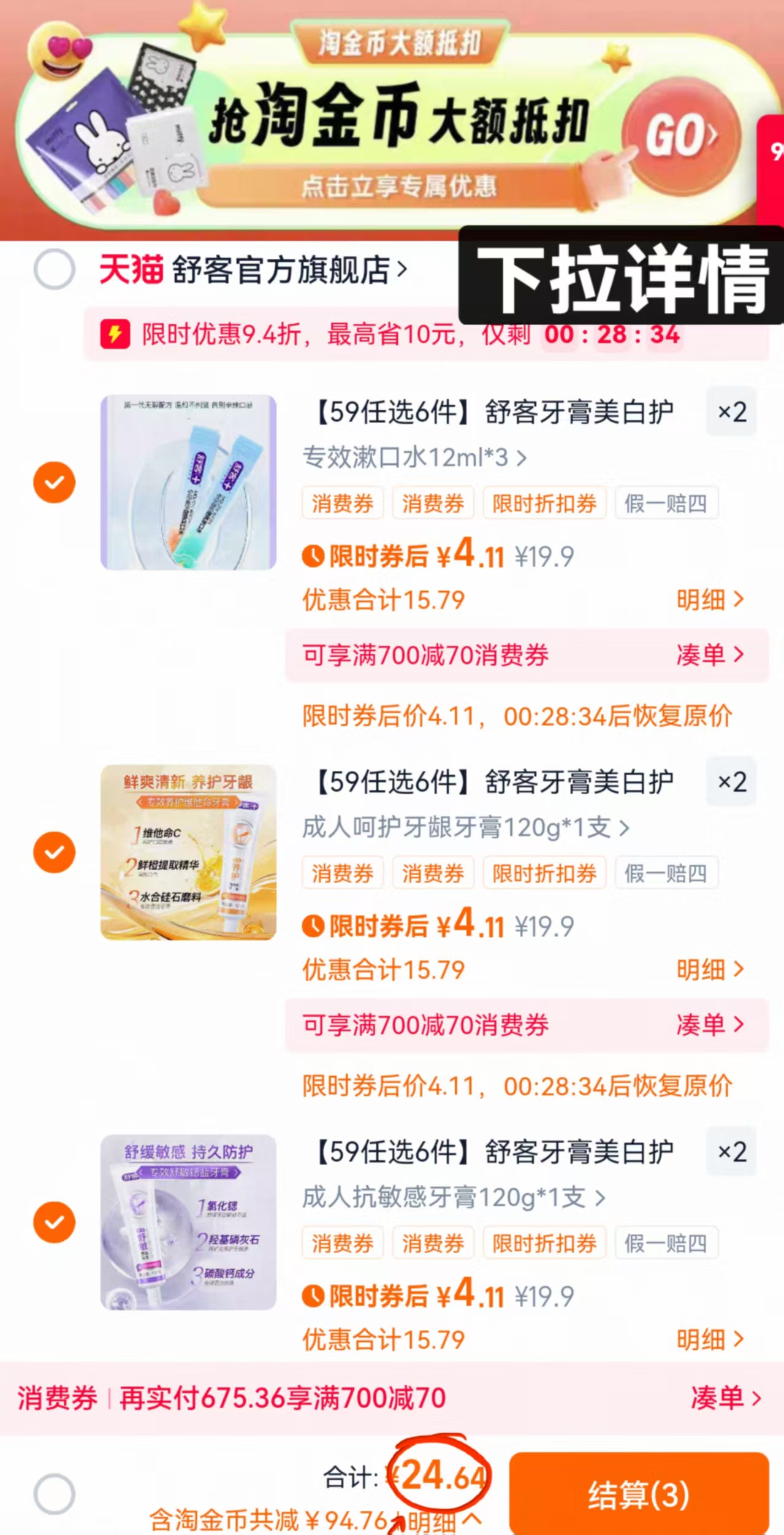Click the ×2 quantity on the first product

pyautogui.click(x=731, y=412)
